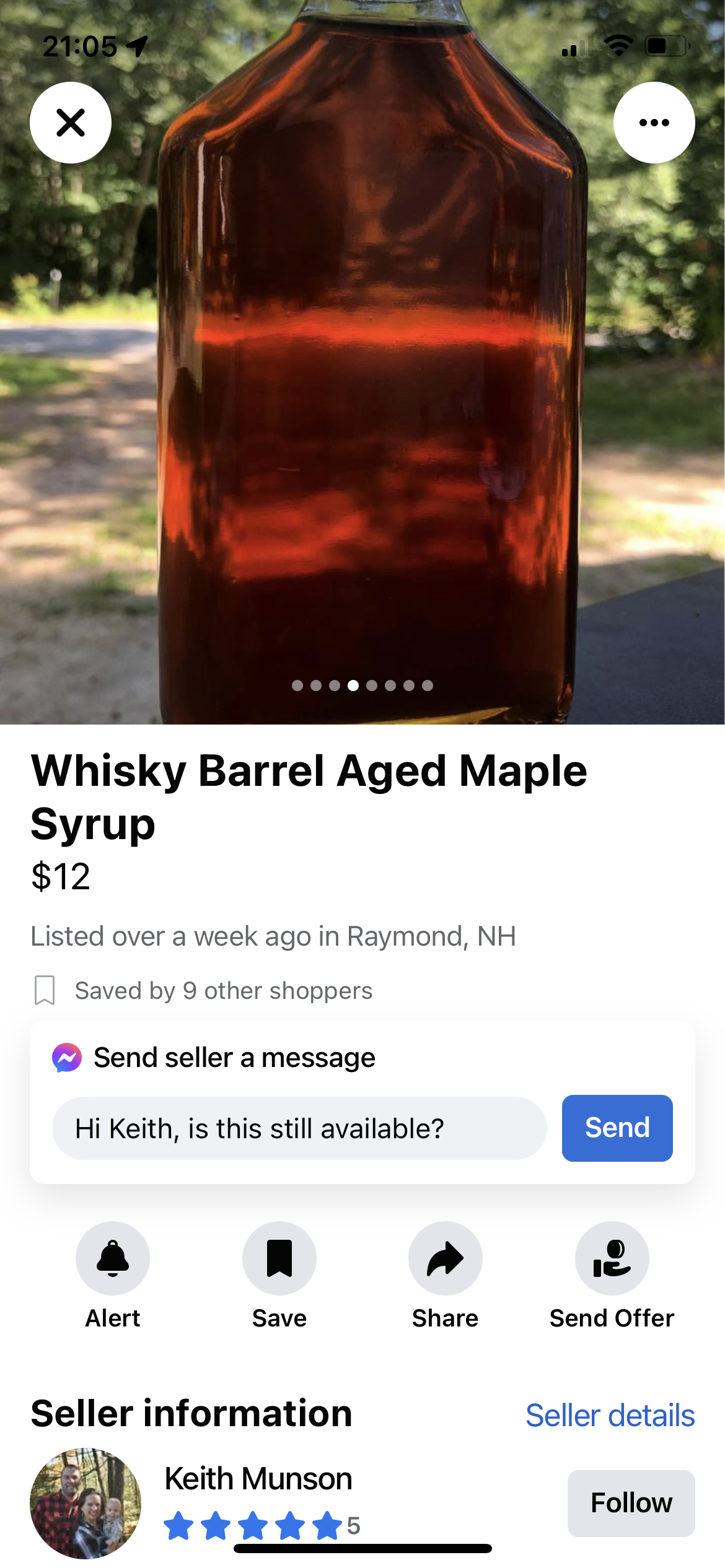Set an alert for this listing
The height and width of the screenshot is (1568, 725).
pyautogui.click(x=113, y=1258)
